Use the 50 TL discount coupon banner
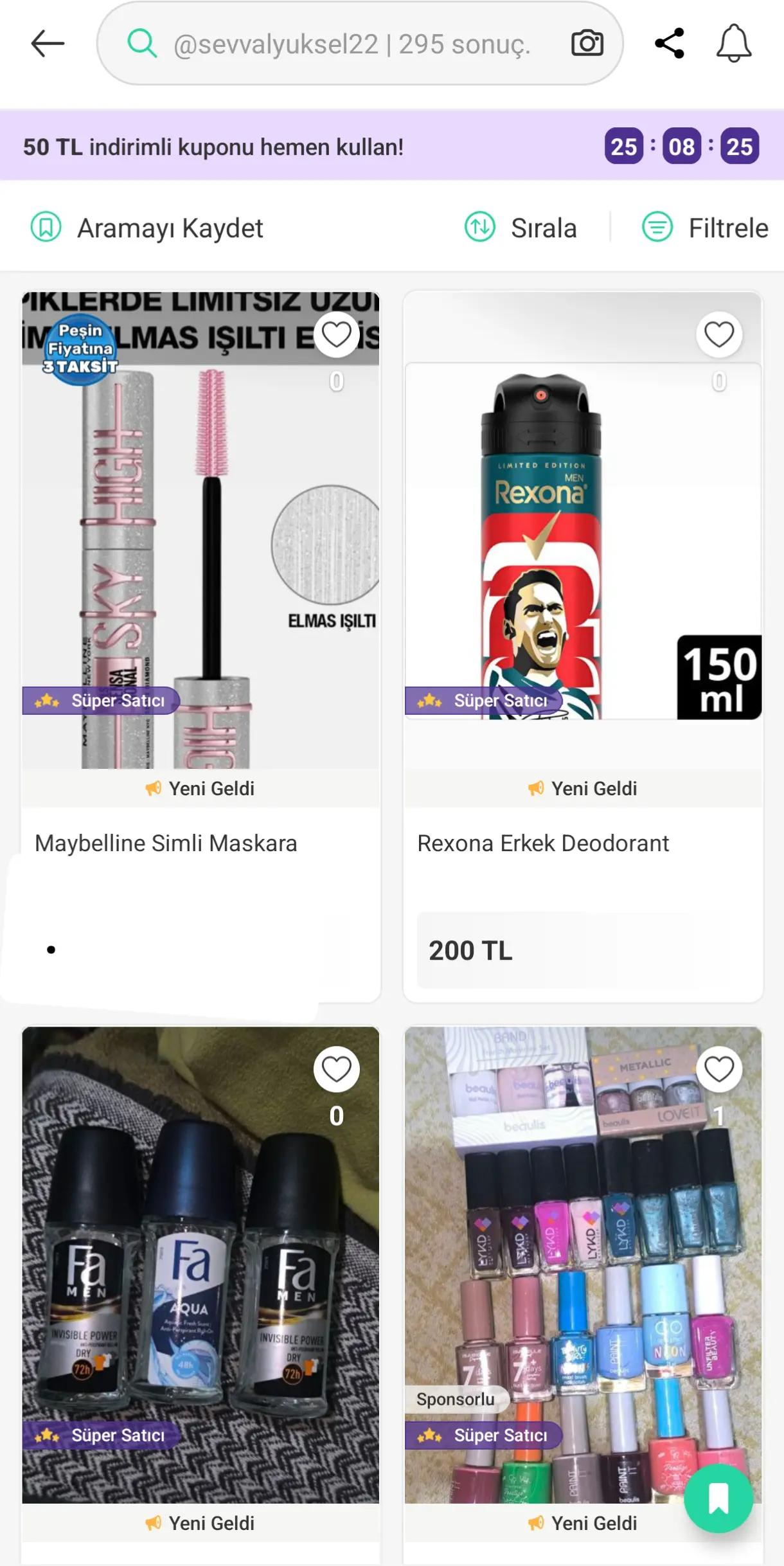Viewport: 784px width, 1566px height. [x=392, y=146]
